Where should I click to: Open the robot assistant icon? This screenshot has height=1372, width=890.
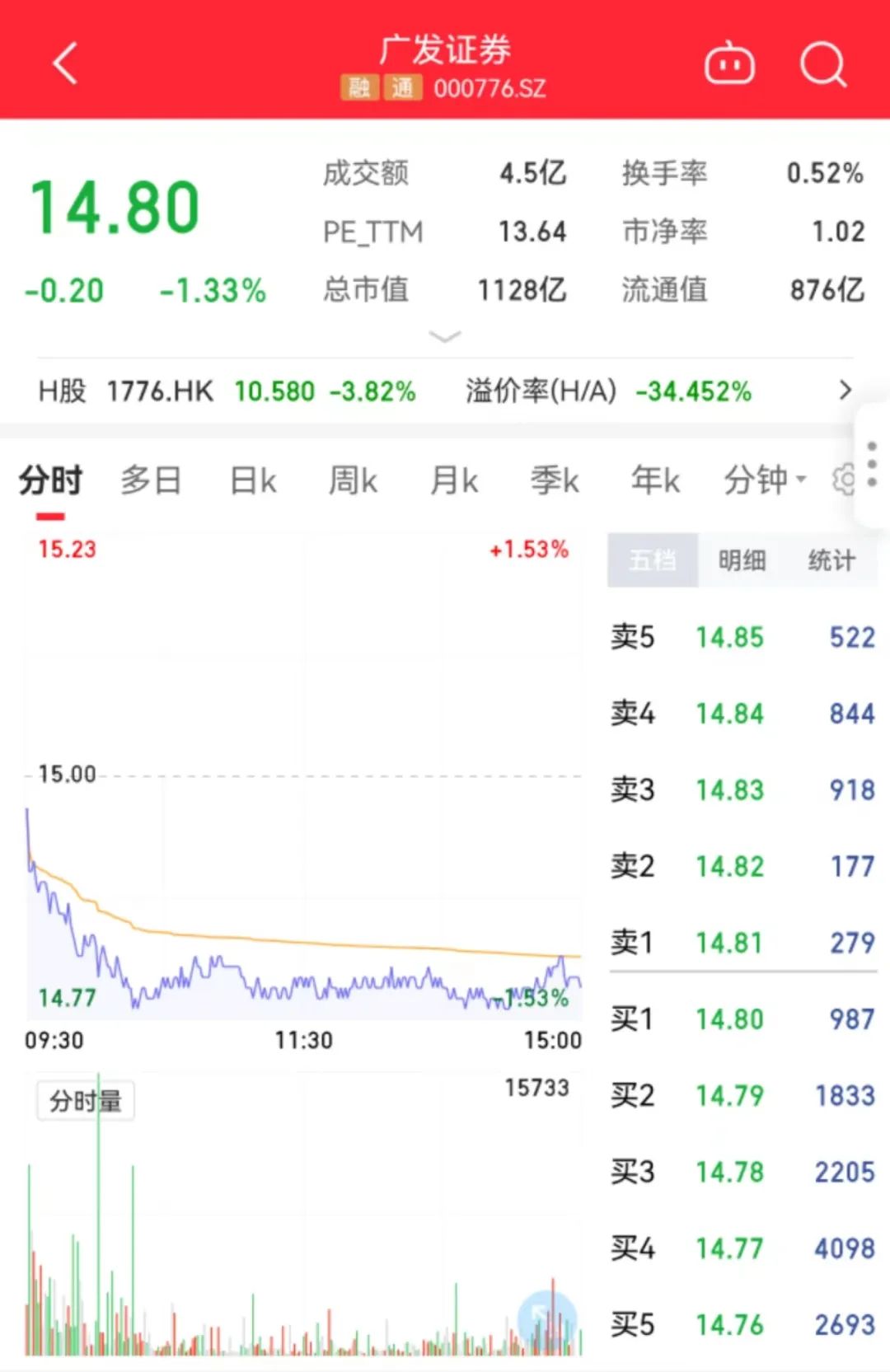[729, 64]
